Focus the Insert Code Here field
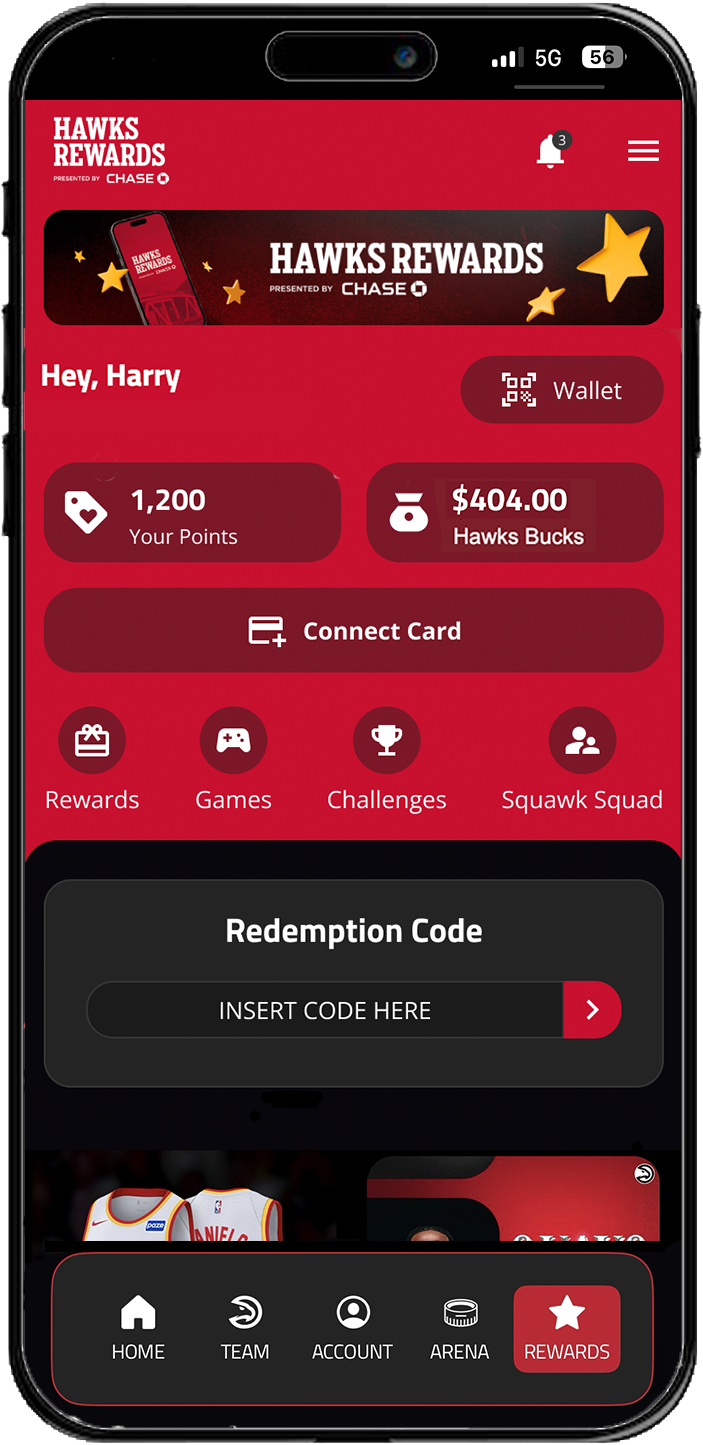Screen dimensions: 703x1445 pyautogui.click(x=325, y=1010)
